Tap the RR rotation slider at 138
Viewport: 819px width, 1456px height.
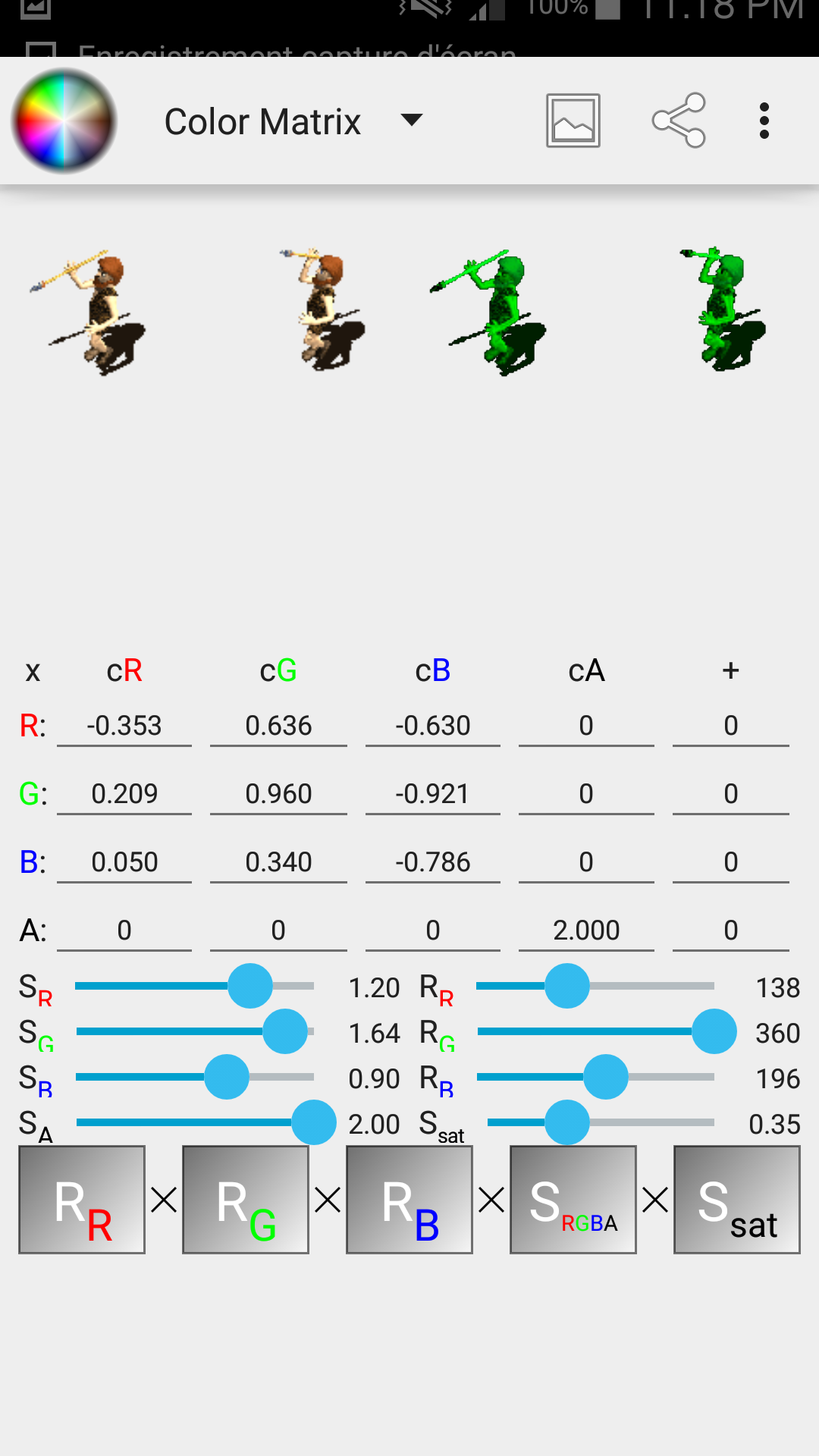567,986
